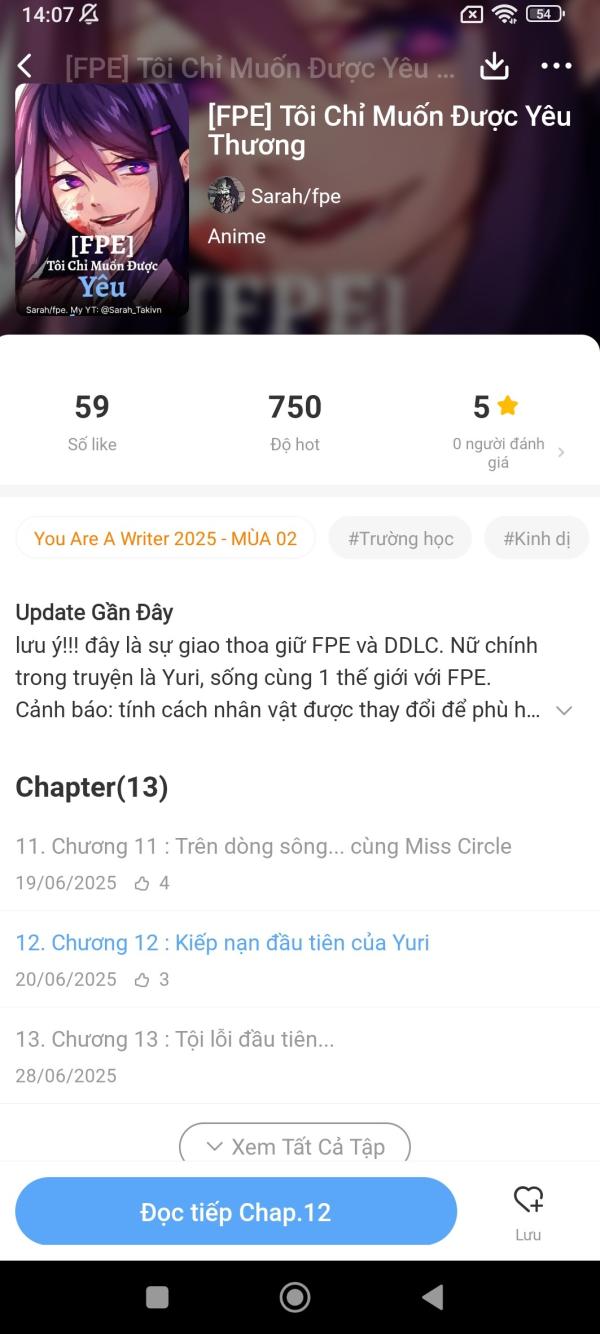Expand the story description

[564, 710]
